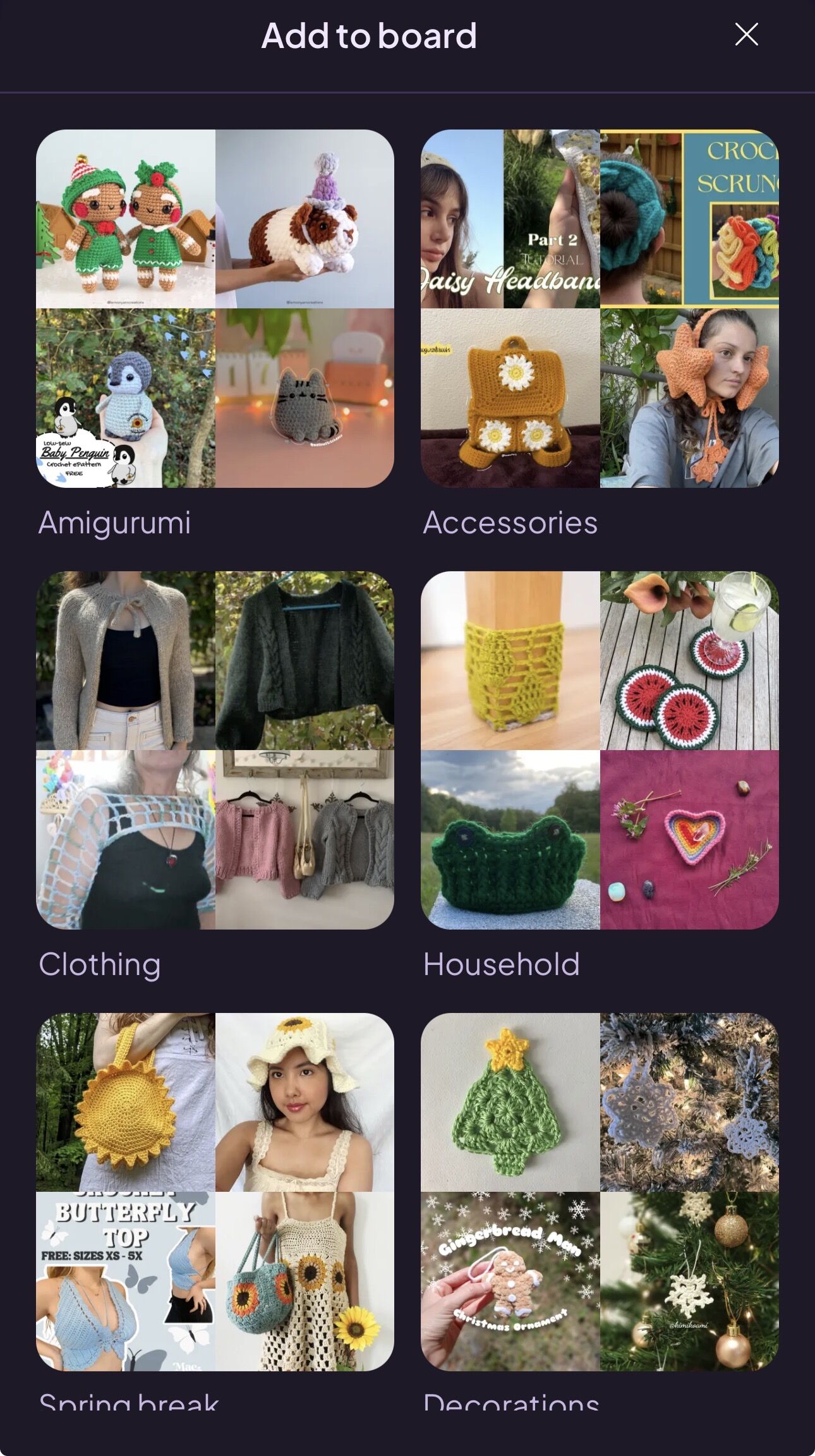
Task: Choose the Clothing board
Action: 215,750
